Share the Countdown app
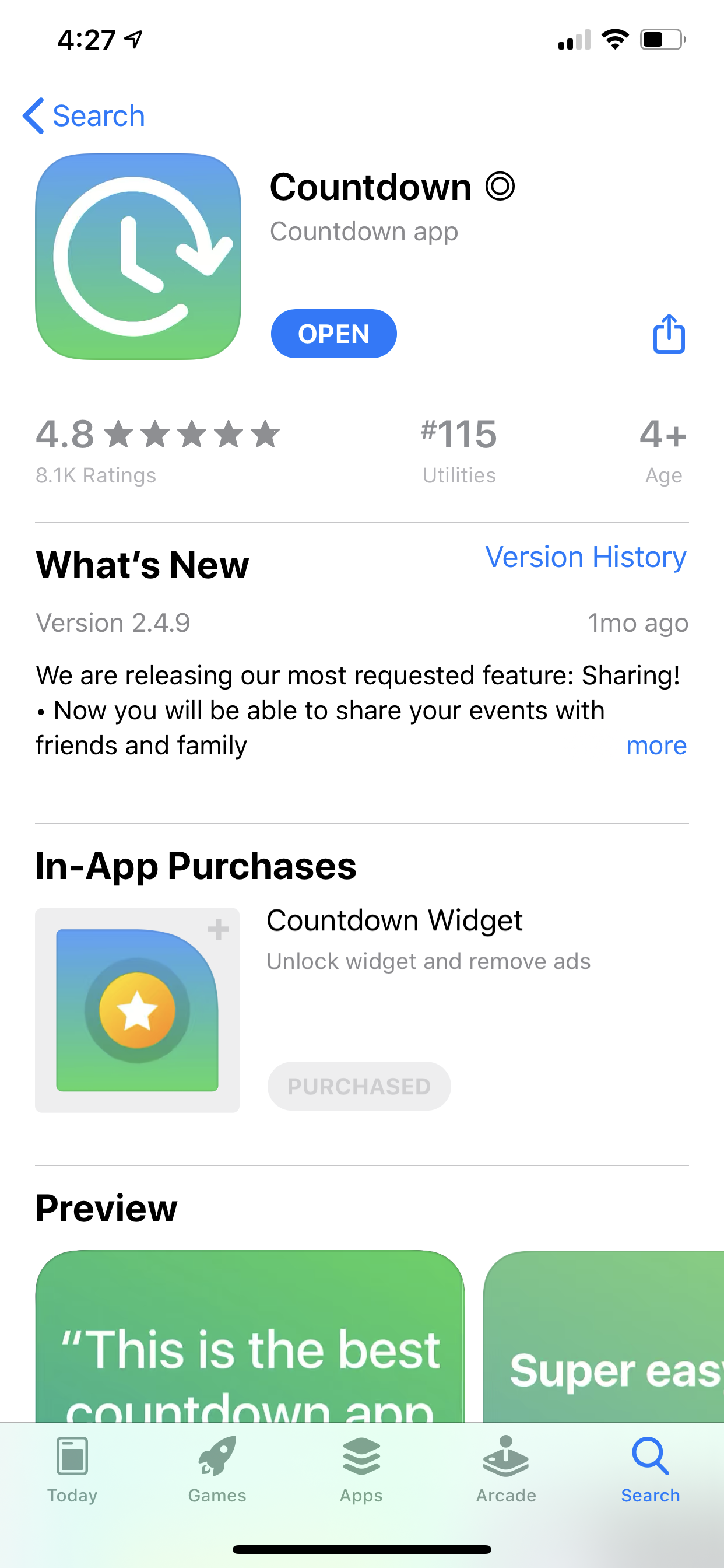This screenshot has height=1568, width=724. [x=669, y=334]
